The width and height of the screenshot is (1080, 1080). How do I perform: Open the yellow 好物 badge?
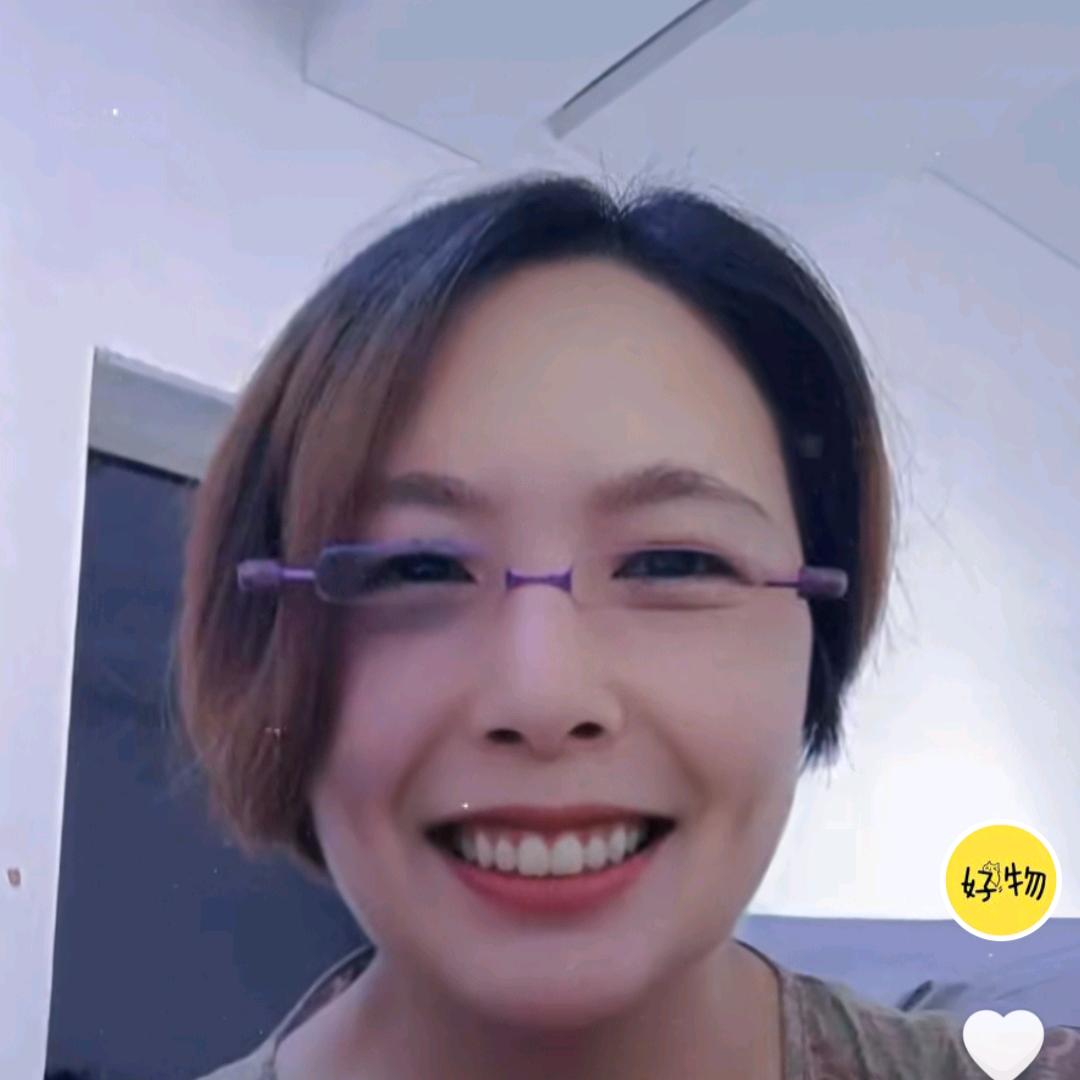[x=1002, y=882]
